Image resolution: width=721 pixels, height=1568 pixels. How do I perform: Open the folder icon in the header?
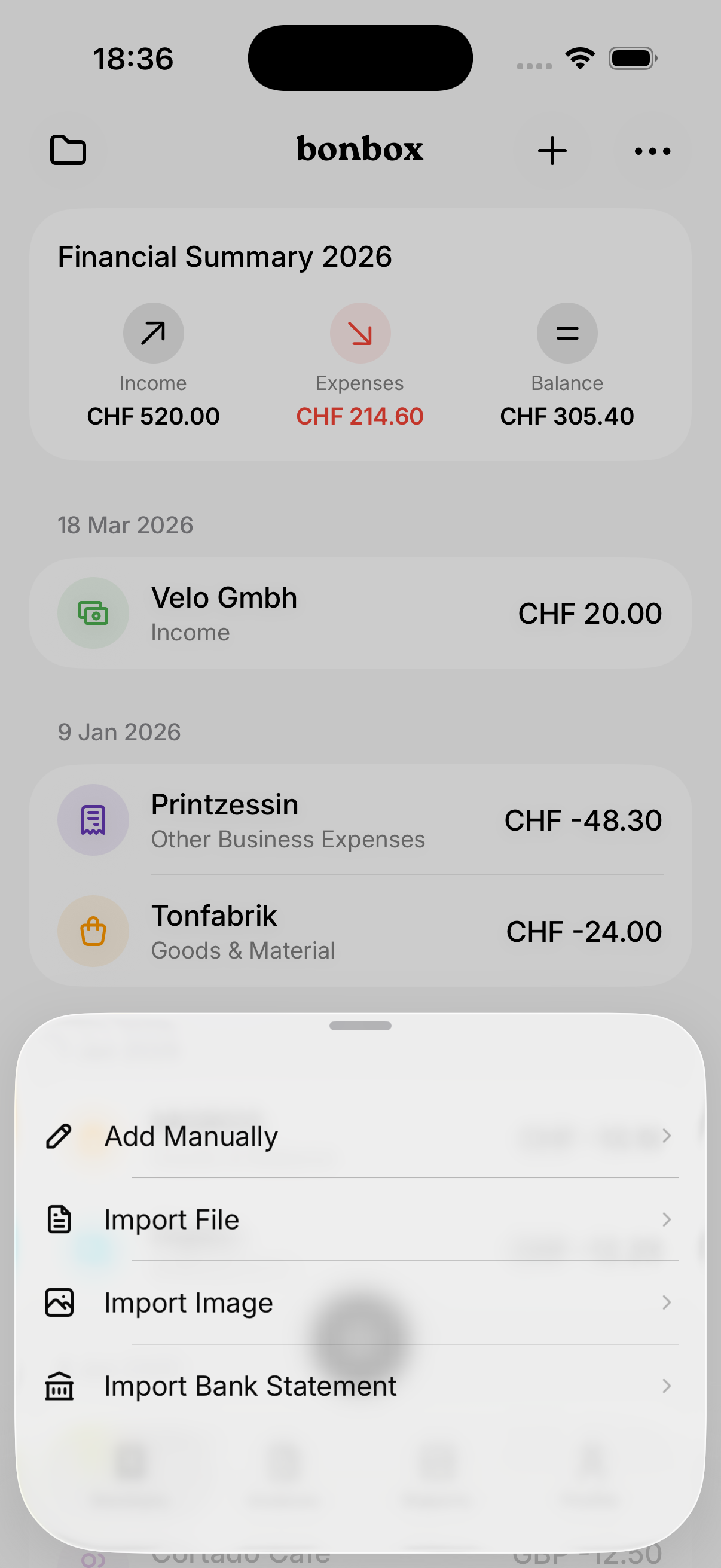tap(68, 150)
